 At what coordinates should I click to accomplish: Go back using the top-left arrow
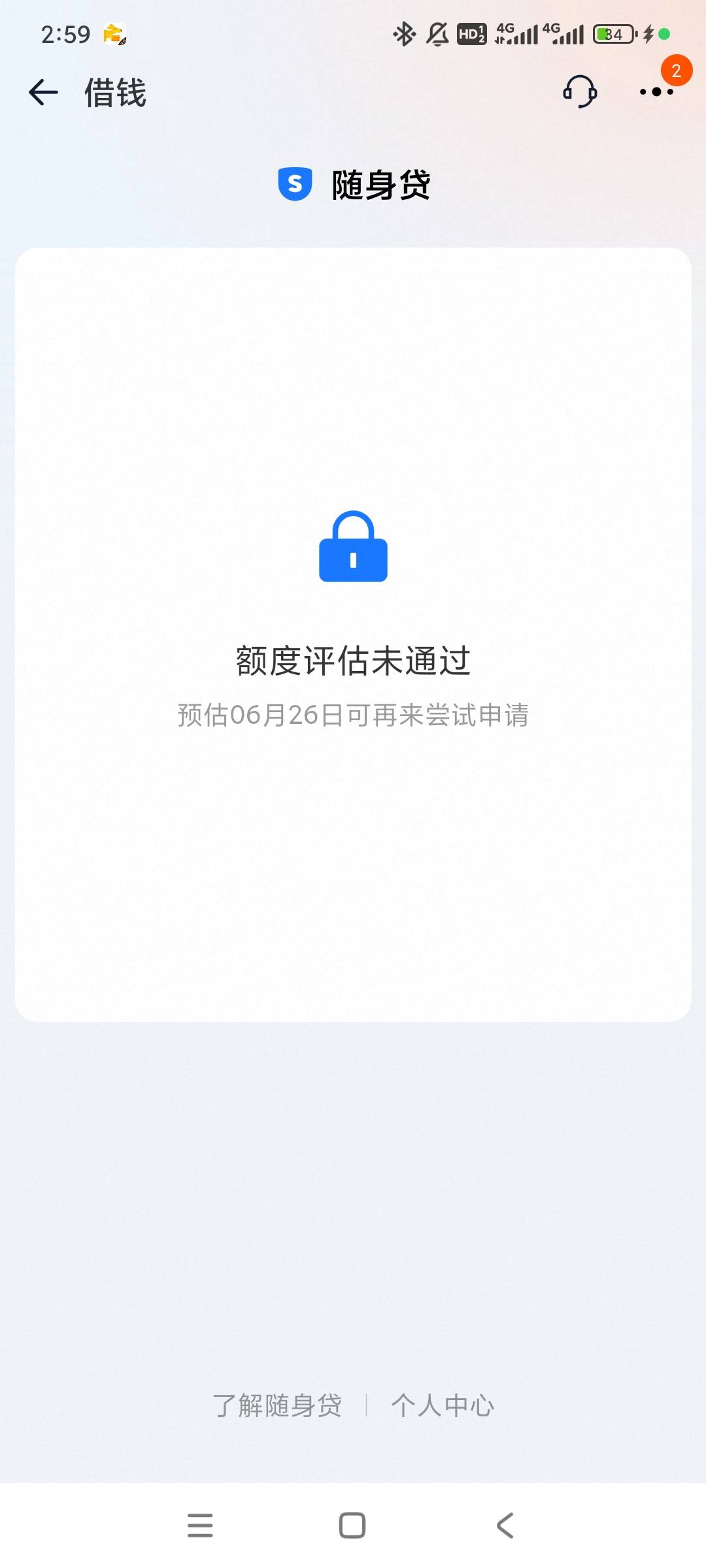point(44,92)
